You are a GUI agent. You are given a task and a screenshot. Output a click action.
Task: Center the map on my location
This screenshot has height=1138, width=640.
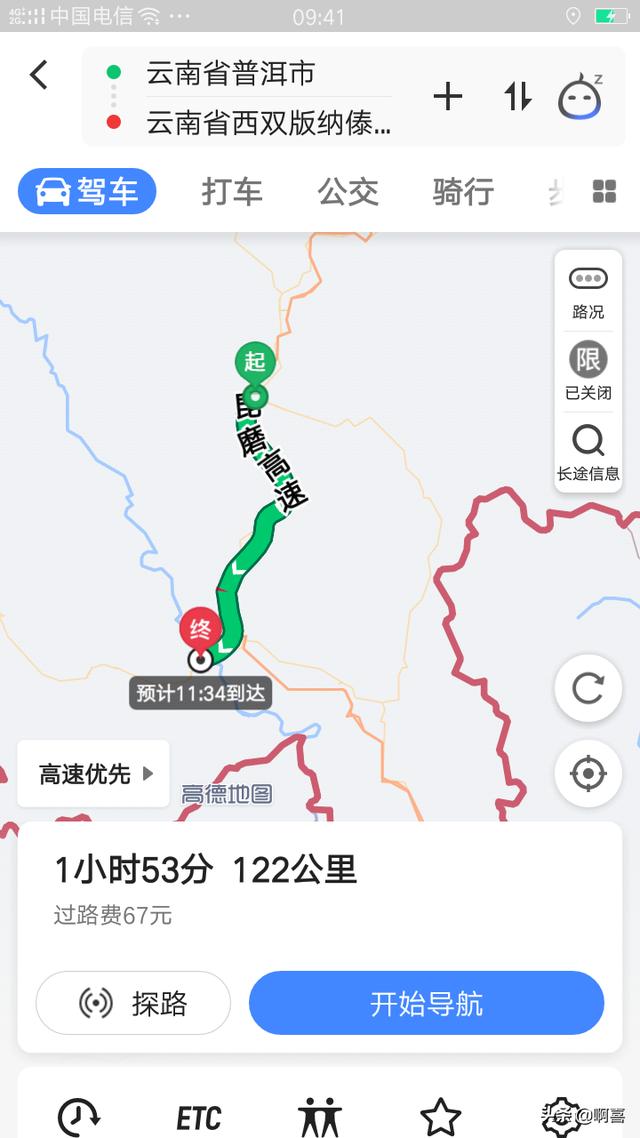[x=588, y=774]
